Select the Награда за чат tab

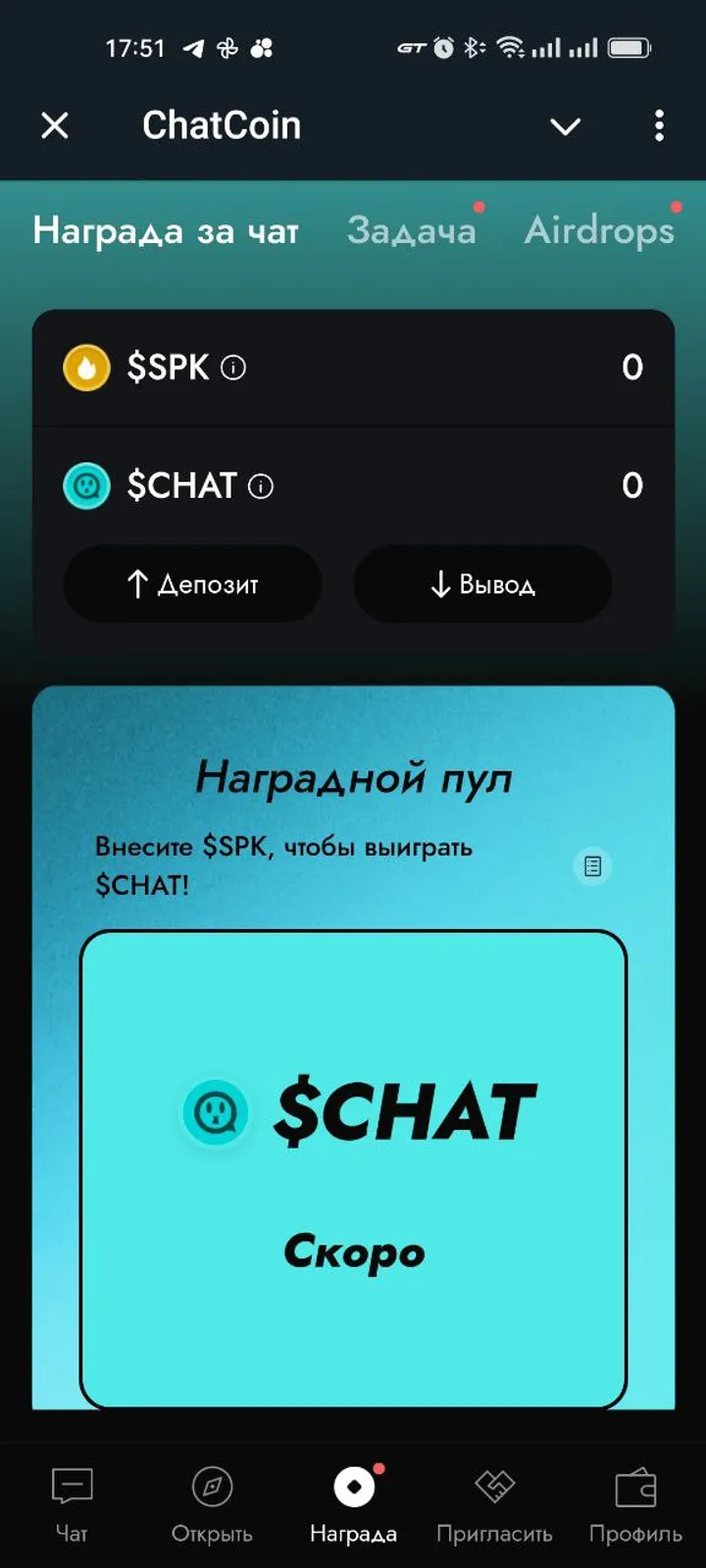165,231
